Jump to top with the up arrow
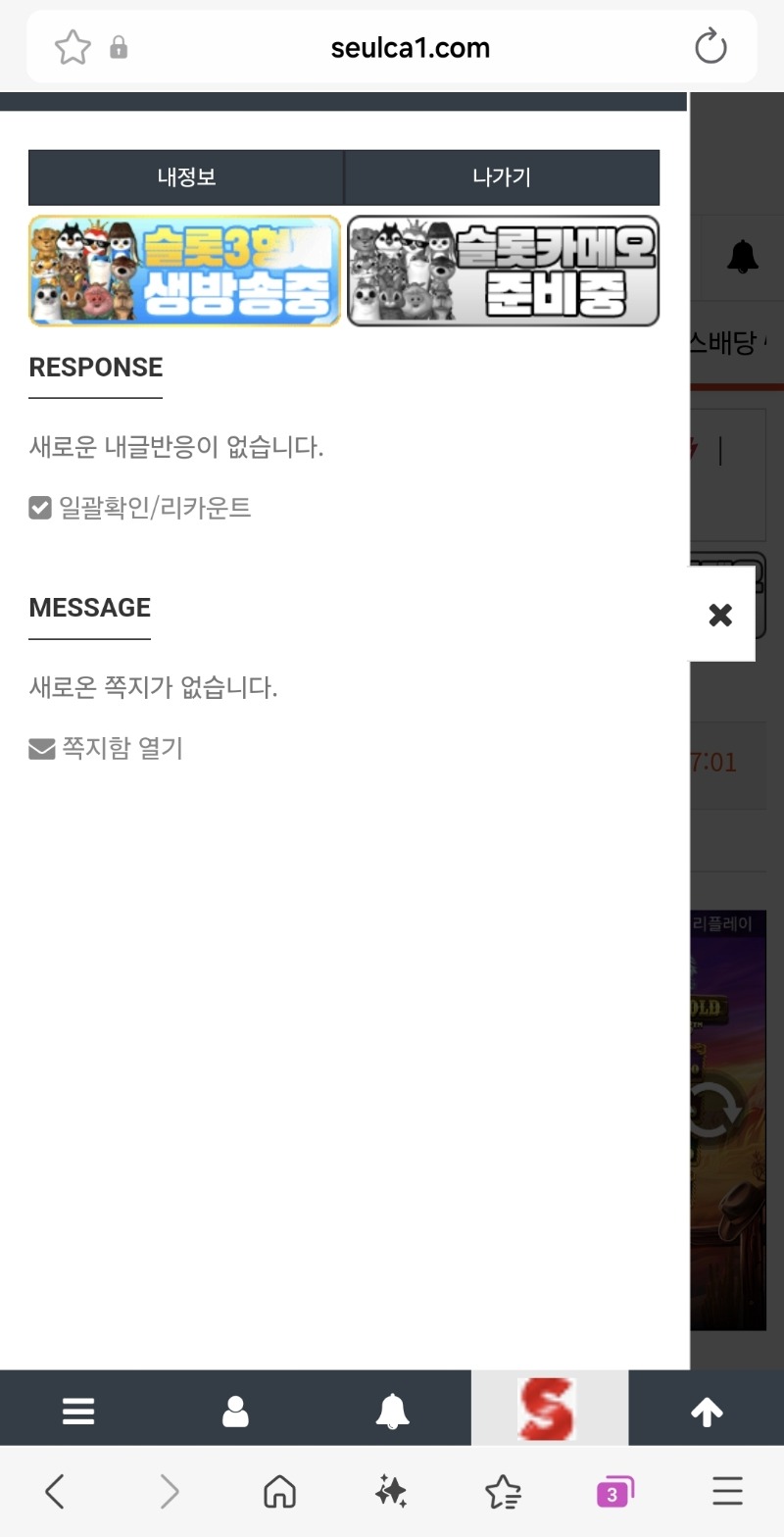Viewport: 784px width, 1537px height. click(707, 1411)
